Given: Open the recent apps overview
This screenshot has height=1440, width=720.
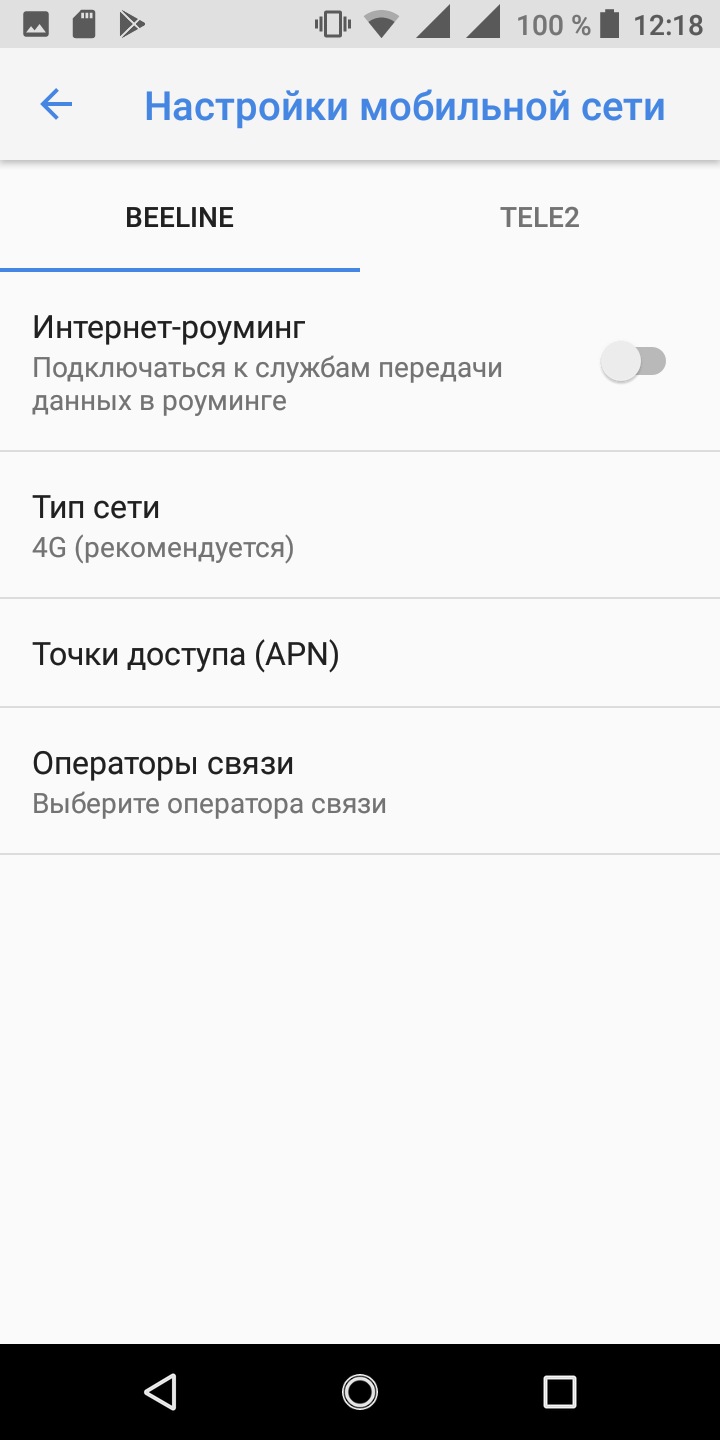Looking at the screenshot, I should tap(559, 1391).
